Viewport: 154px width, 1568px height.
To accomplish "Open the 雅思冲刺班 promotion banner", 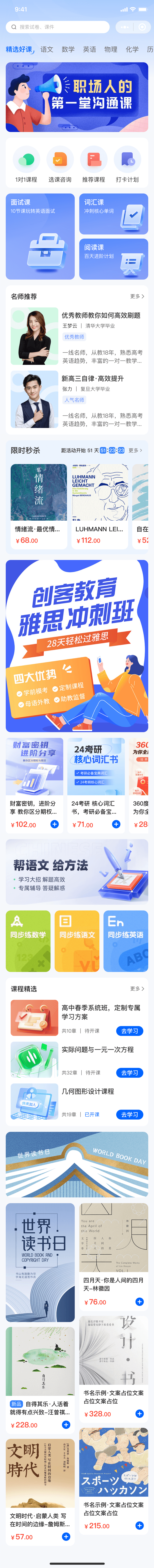I will [77, 645].
